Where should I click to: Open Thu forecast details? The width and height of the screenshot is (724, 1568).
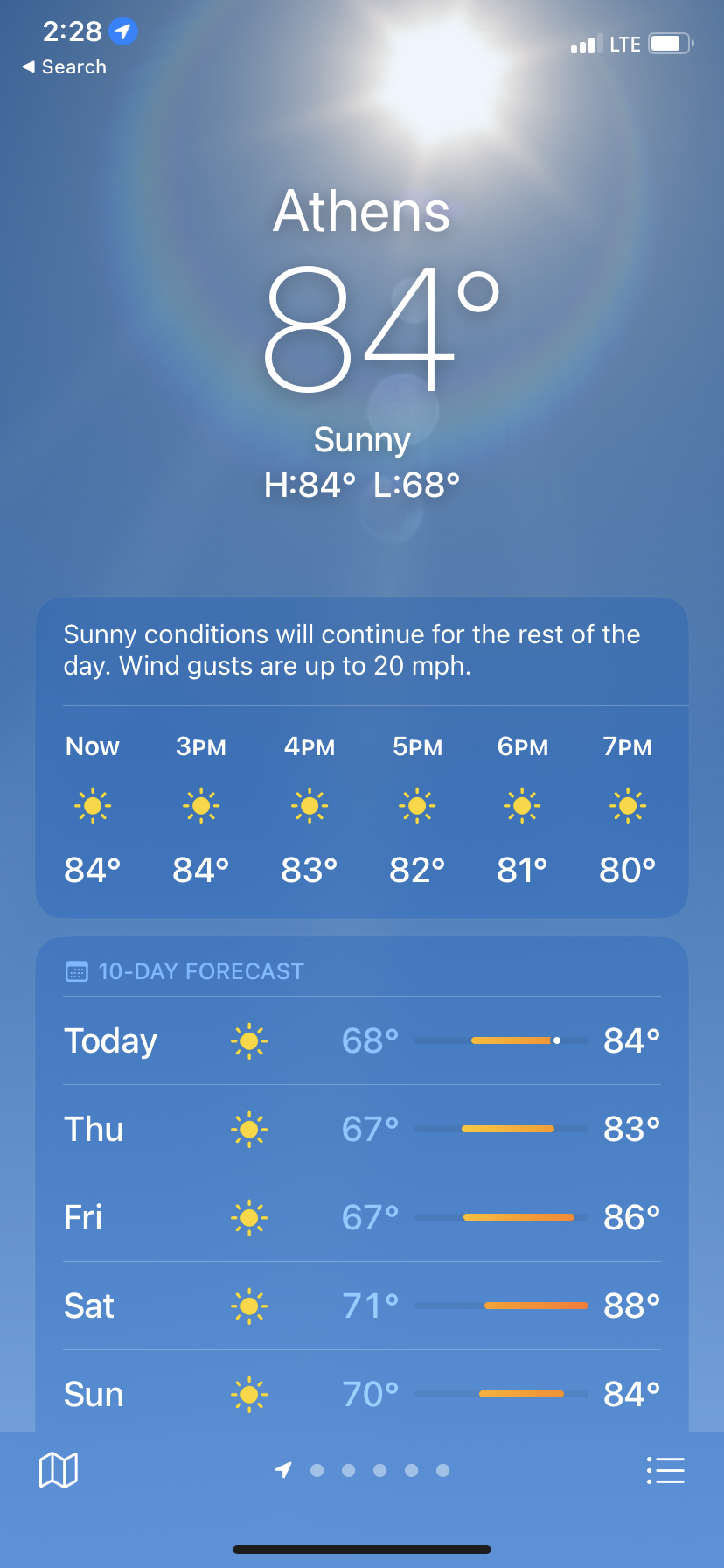coord(361,1129)
